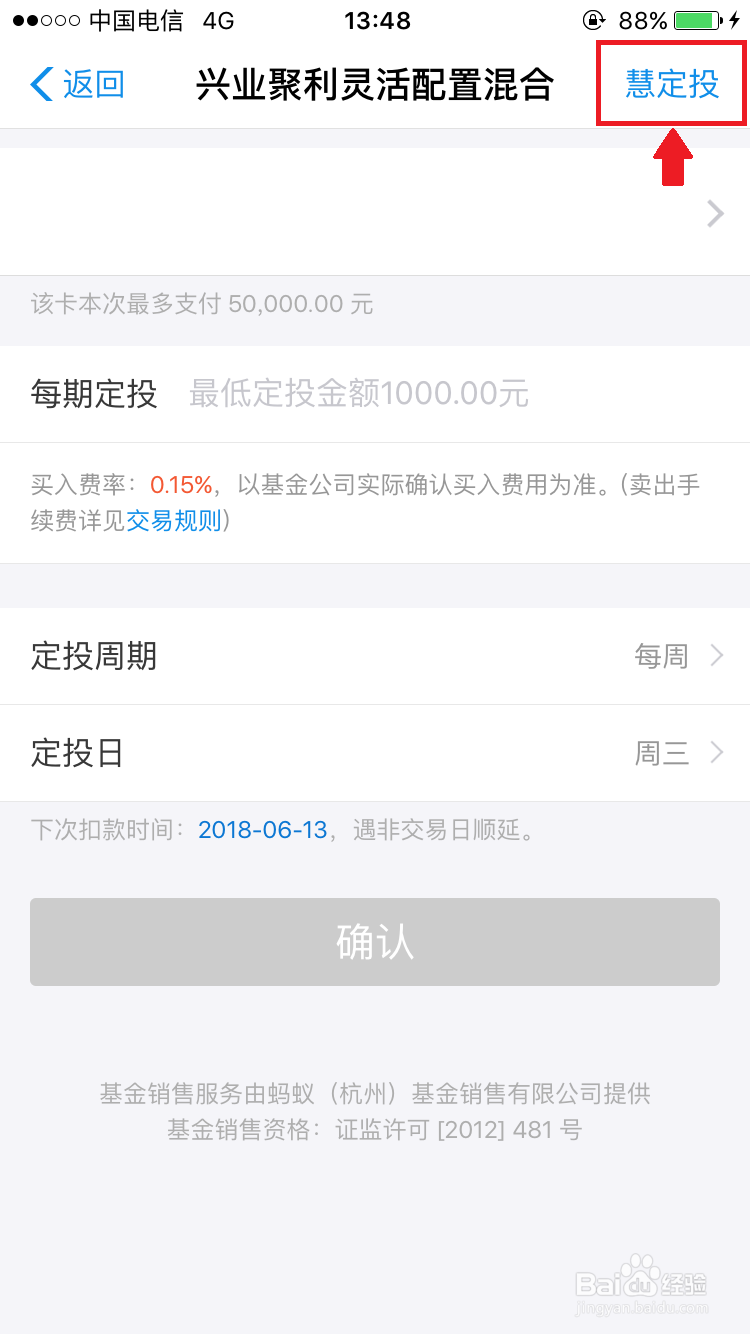The width and height of the screenshot is (750, 1334).
Task: Tap the battery level icon
Action: pyautogui.click(x=696, y=18)
